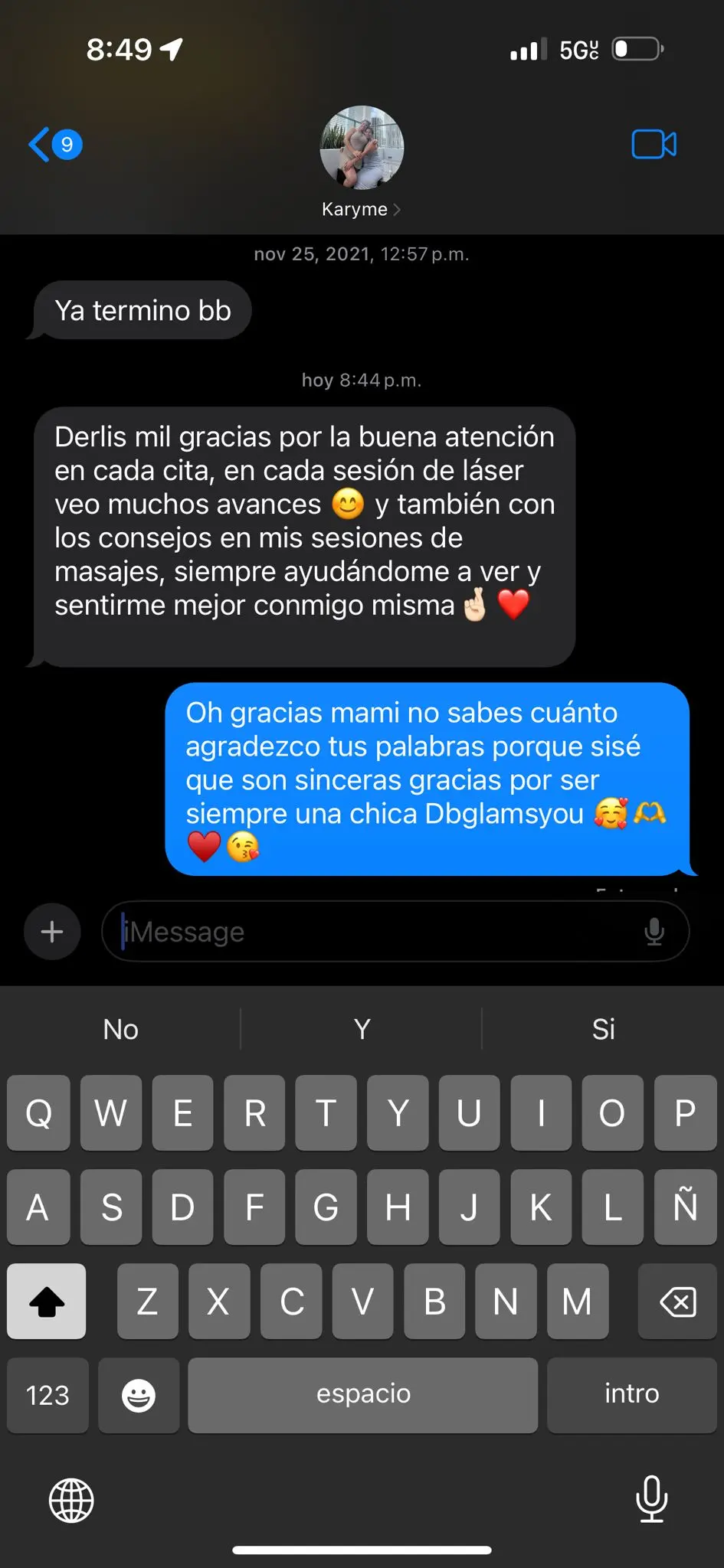Tap the backspace key
Image resolution: width=724 pixels, height=1568 pixels.
click(677, 1302)
